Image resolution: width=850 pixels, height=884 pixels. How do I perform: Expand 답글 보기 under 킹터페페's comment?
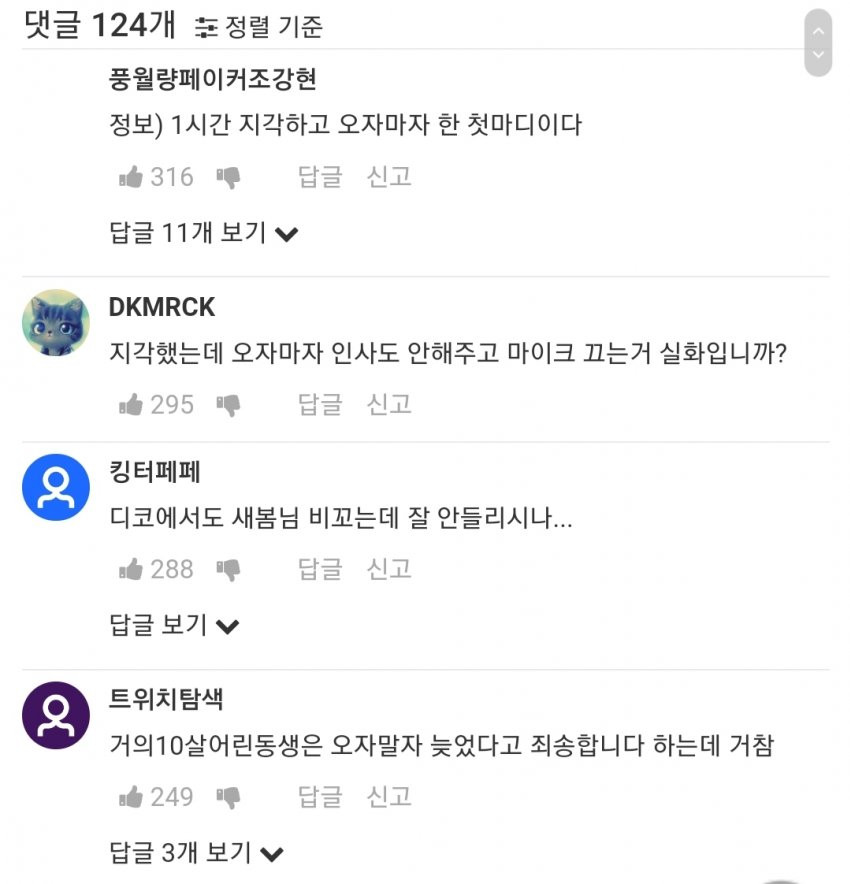point(174,626)
